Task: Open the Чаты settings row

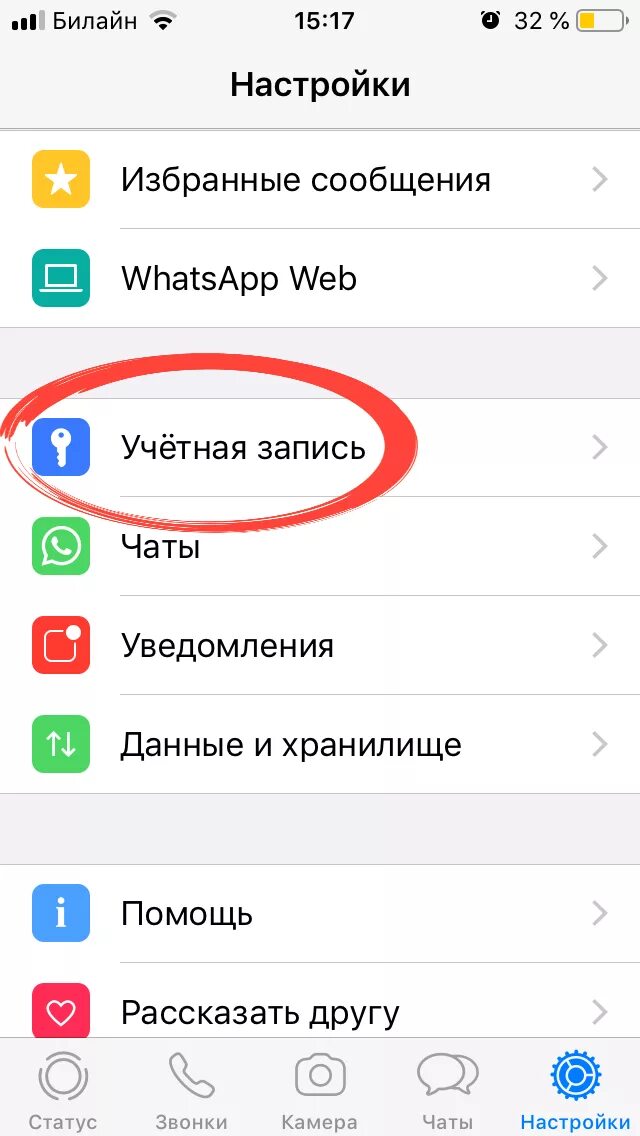Action: [320, 546]
